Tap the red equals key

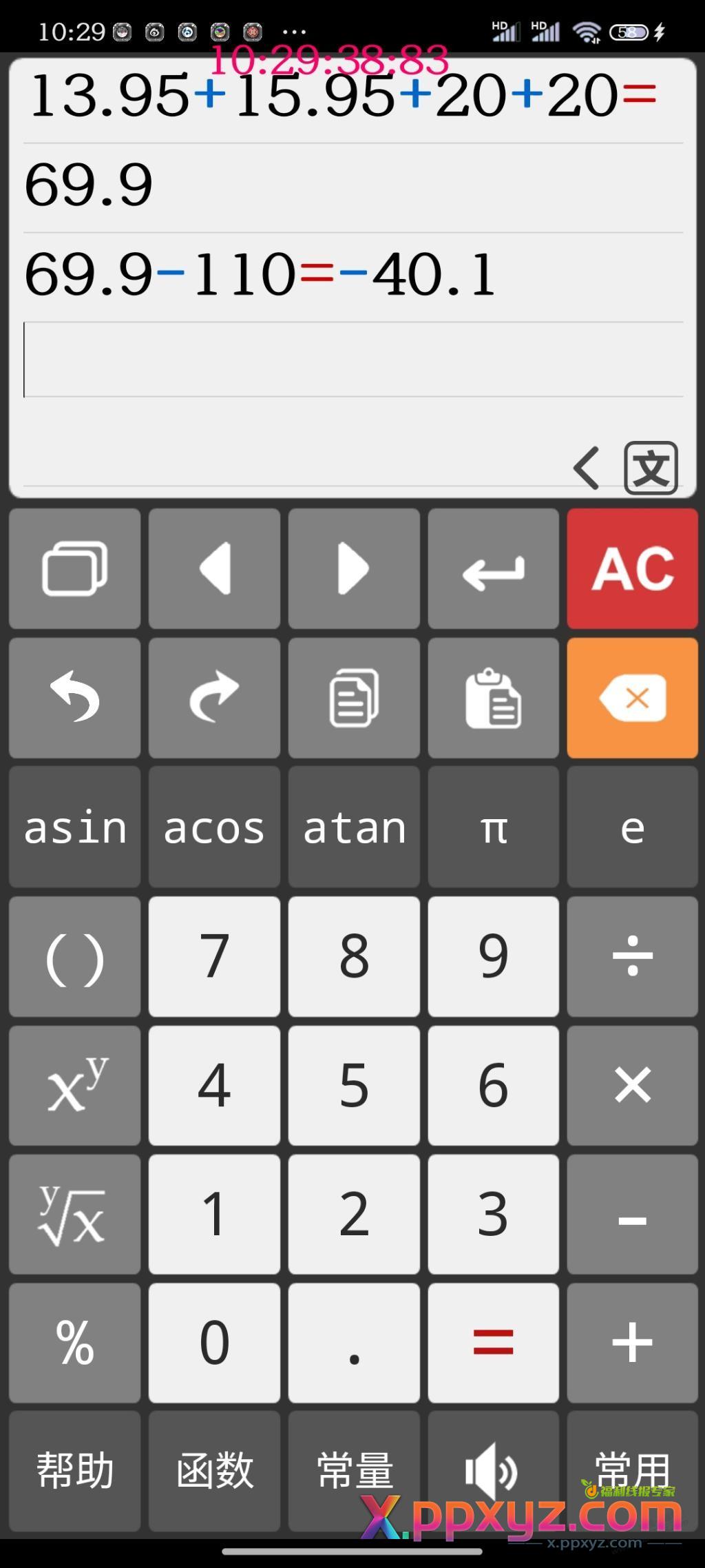click(x=493, y=1342)
